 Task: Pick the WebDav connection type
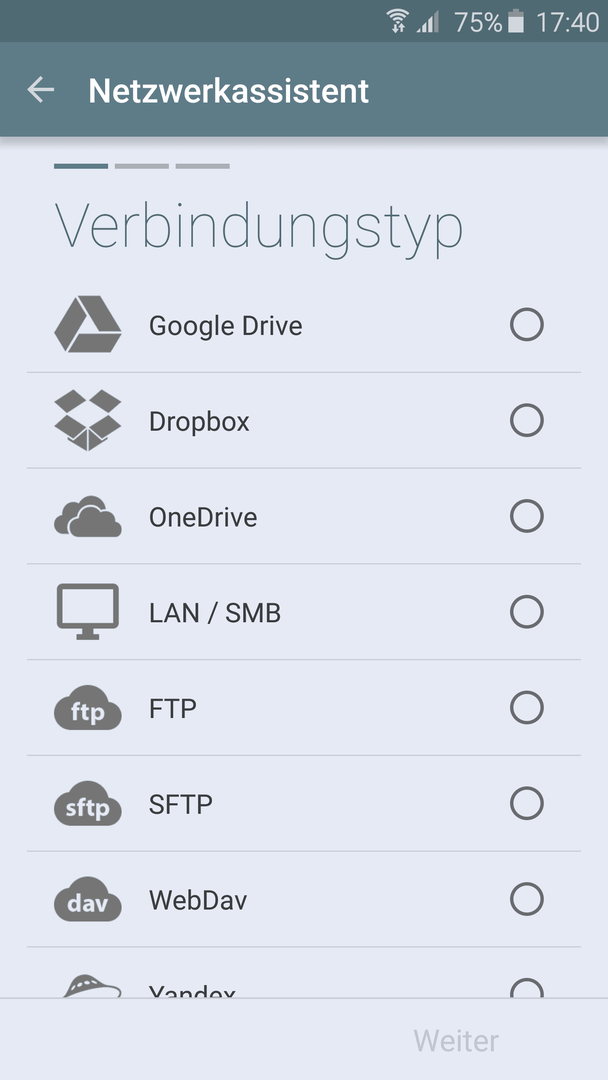(304, 899)
